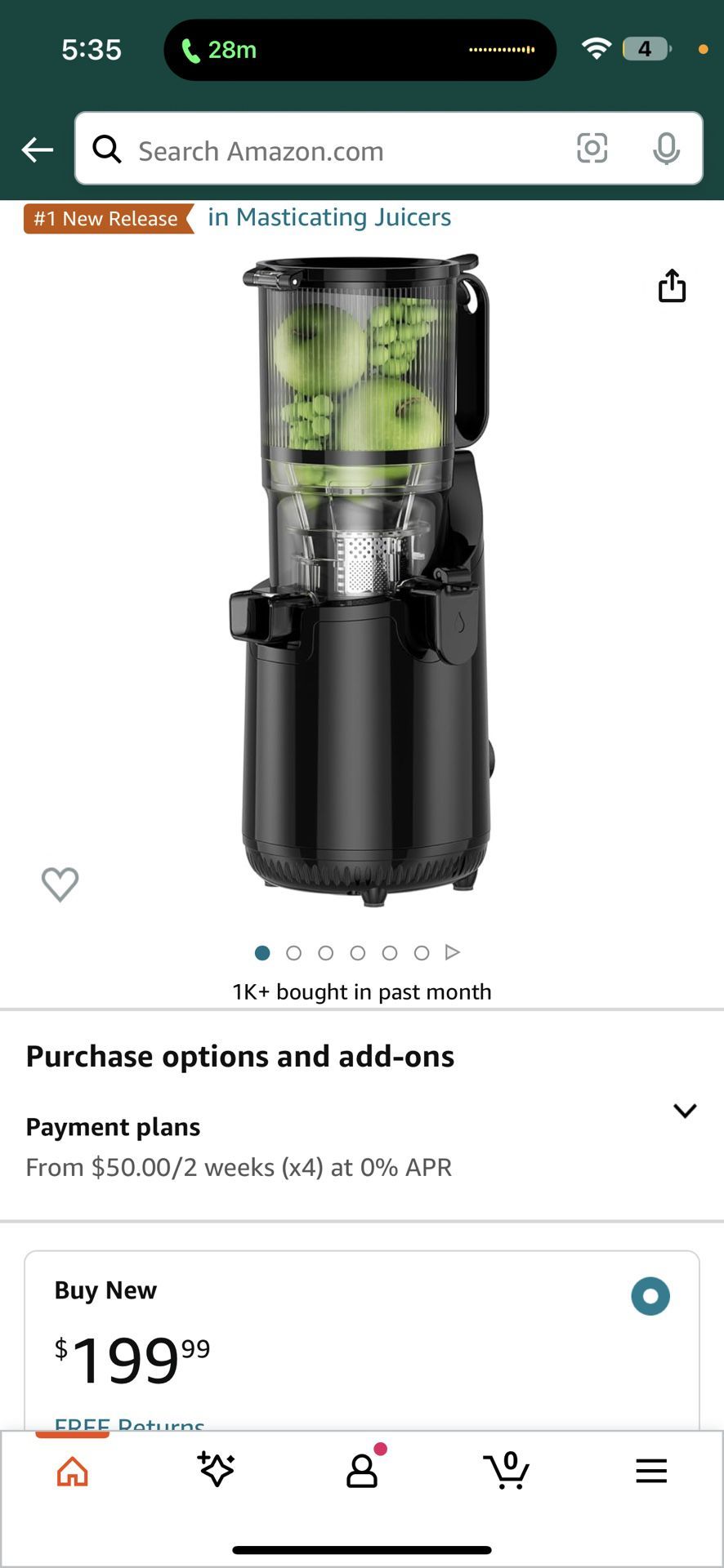
Task: Expand the Payment plans section
Action: pos(685,1111)
